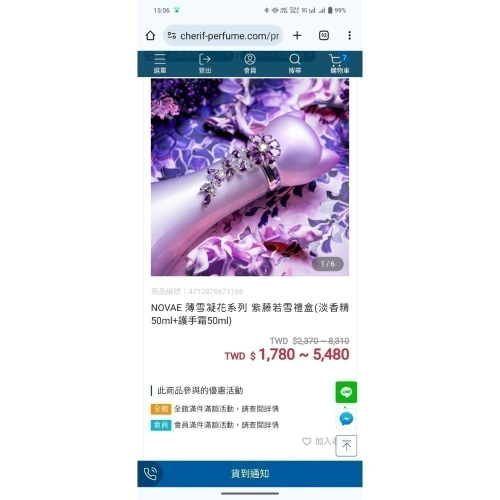
Task: Open the NOVAE gift set product photo
Action: tap(250, 177)
